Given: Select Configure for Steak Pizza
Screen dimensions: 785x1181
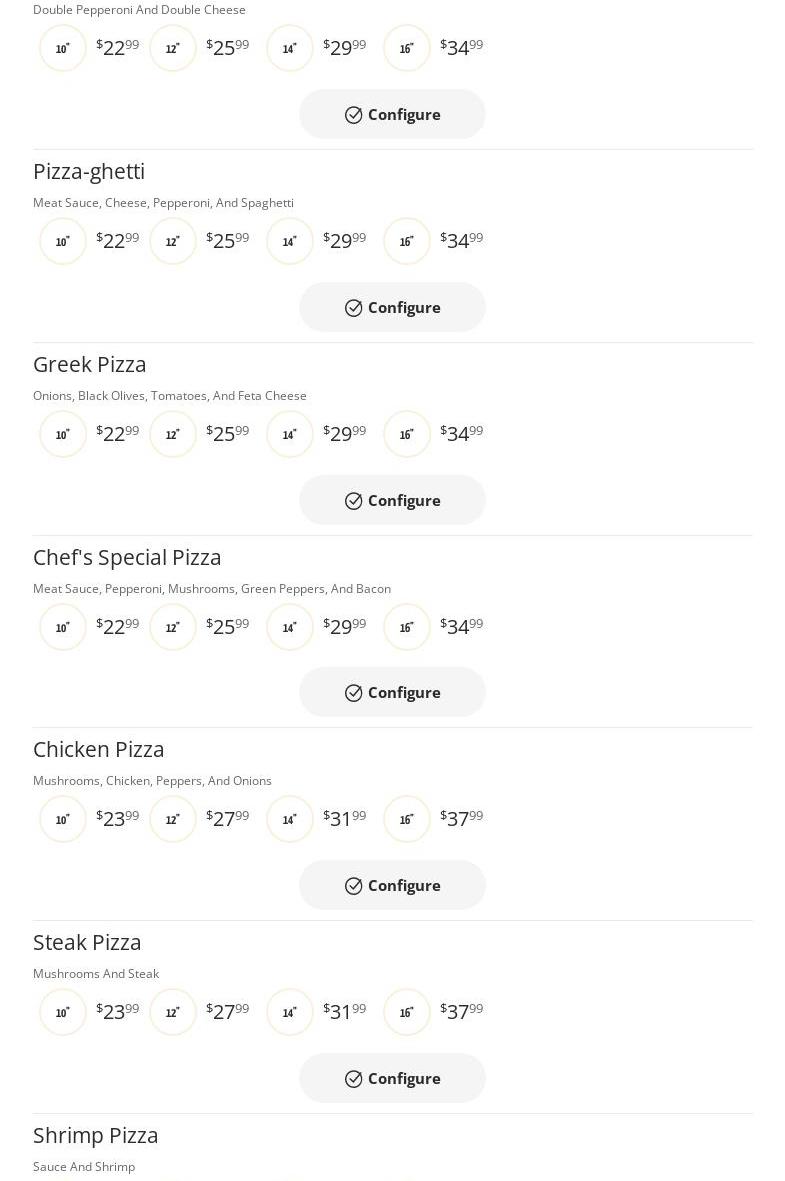Looking at the screenshot, I should (x=392, y=1079).
